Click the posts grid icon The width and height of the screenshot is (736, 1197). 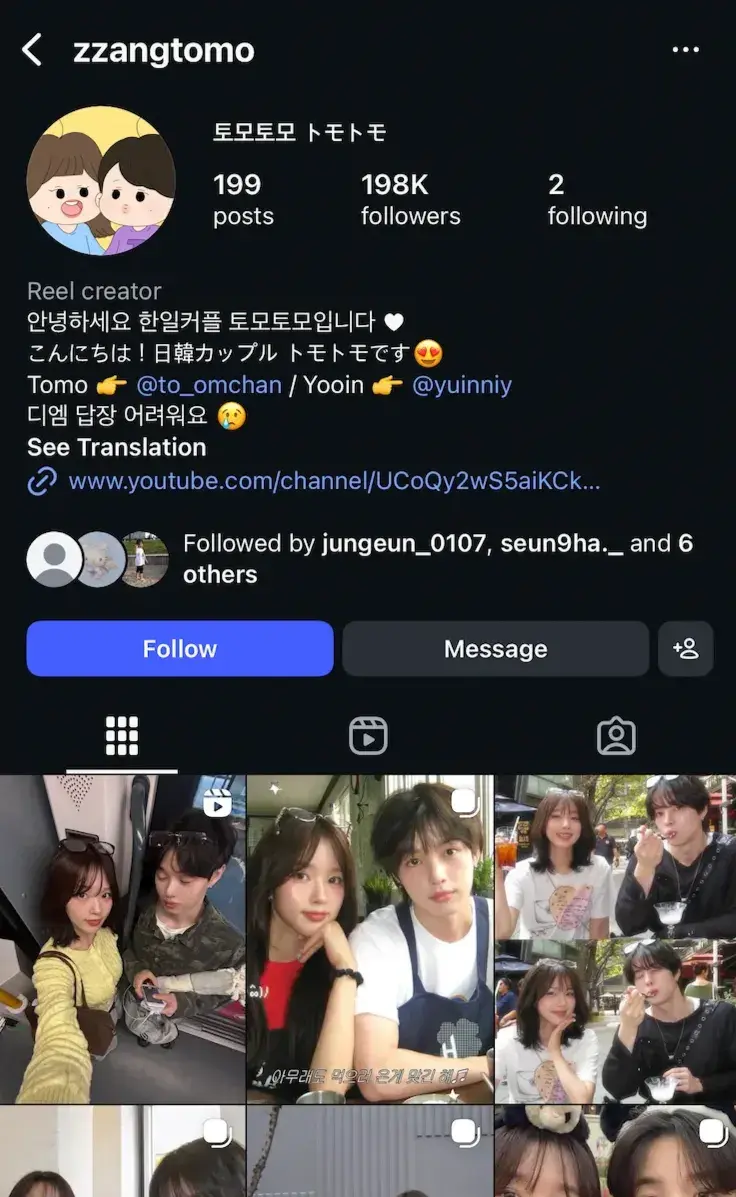coord(122,735)
